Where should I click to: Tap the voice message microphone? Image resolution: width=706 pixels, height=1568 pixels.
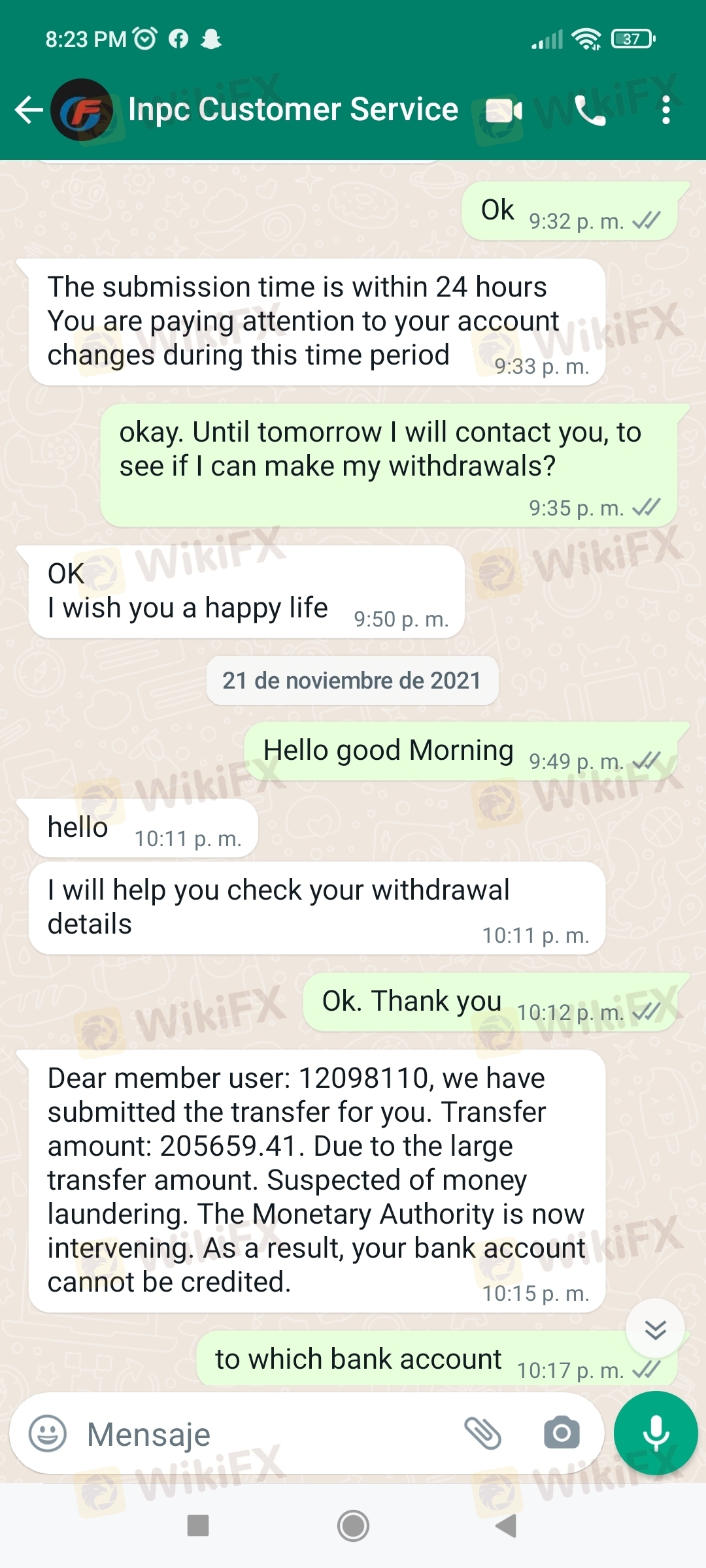click(x=656, y=1433)
